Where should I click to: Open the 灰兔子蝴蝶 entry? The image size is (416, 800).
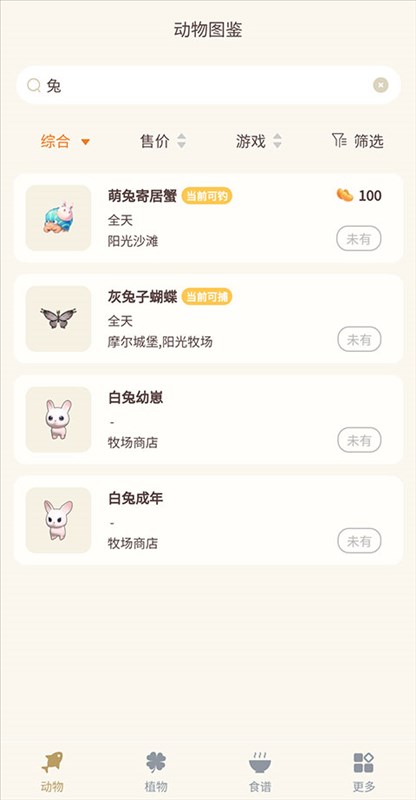[208, 318]
